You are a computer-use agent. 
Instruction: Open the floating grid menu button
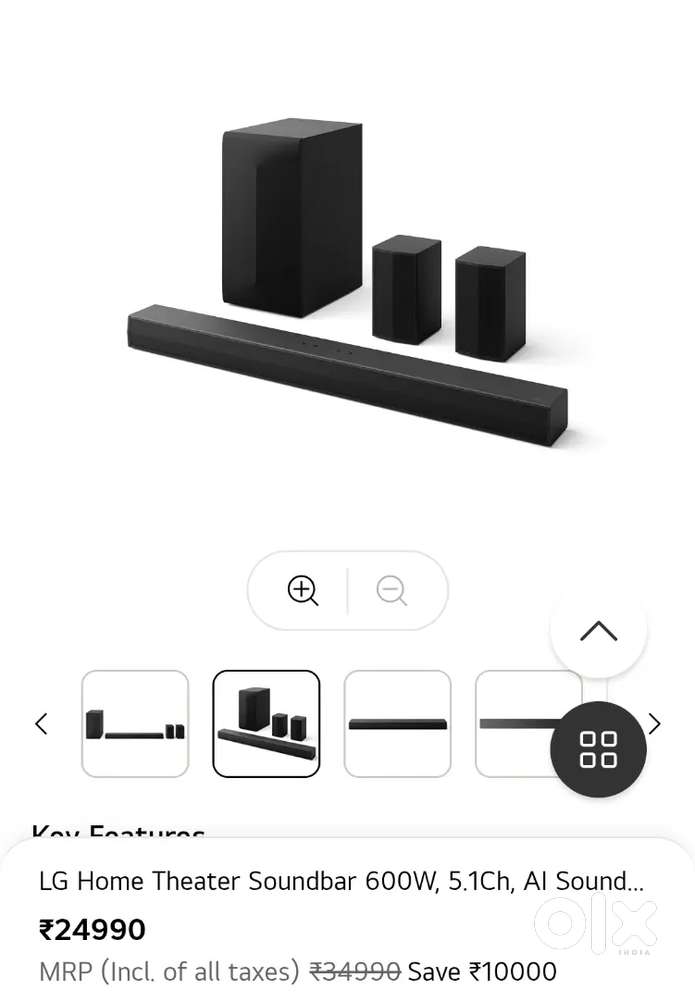pos(598,749)
